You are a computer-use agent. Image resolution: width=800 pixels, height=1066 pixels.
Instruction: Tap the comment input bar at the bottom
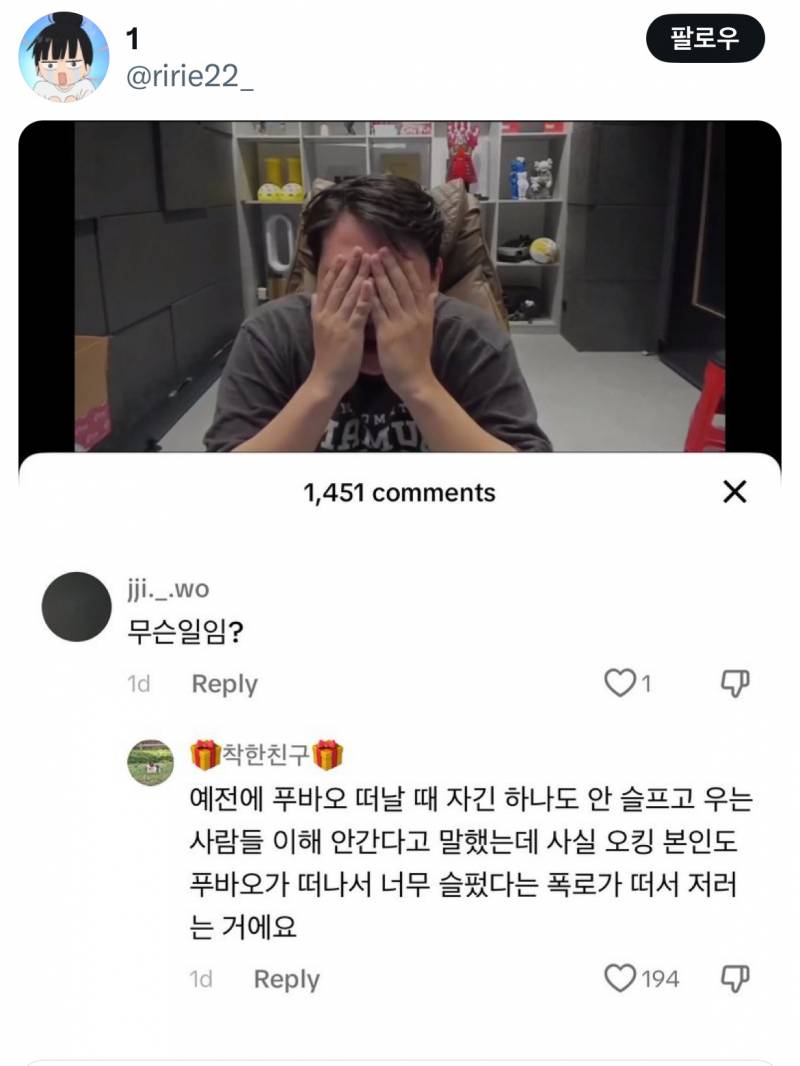(400, 1058)
